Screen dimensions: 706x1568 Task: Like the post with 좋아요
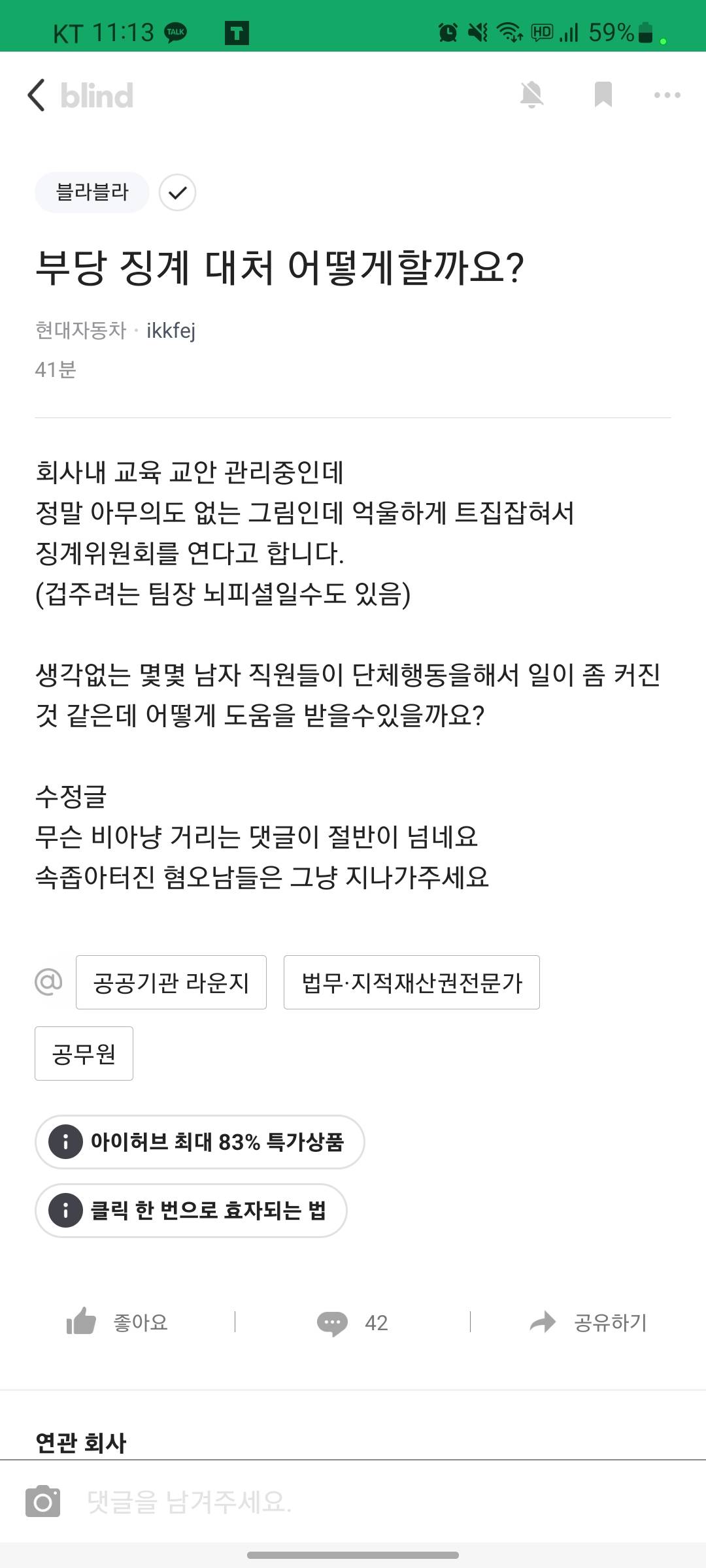point(118,1322)
